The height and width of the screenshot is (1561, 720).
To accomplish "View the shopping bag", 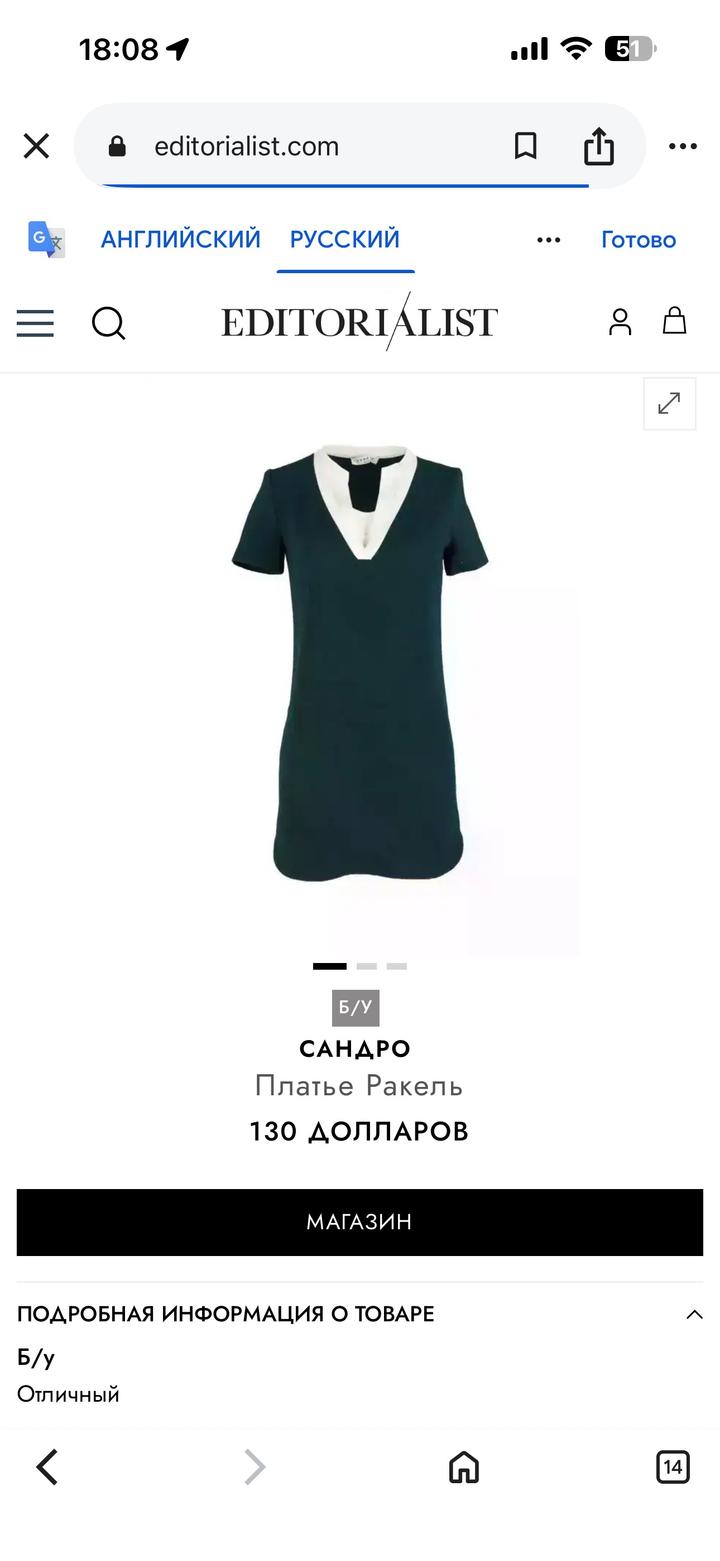I will 675,321.
